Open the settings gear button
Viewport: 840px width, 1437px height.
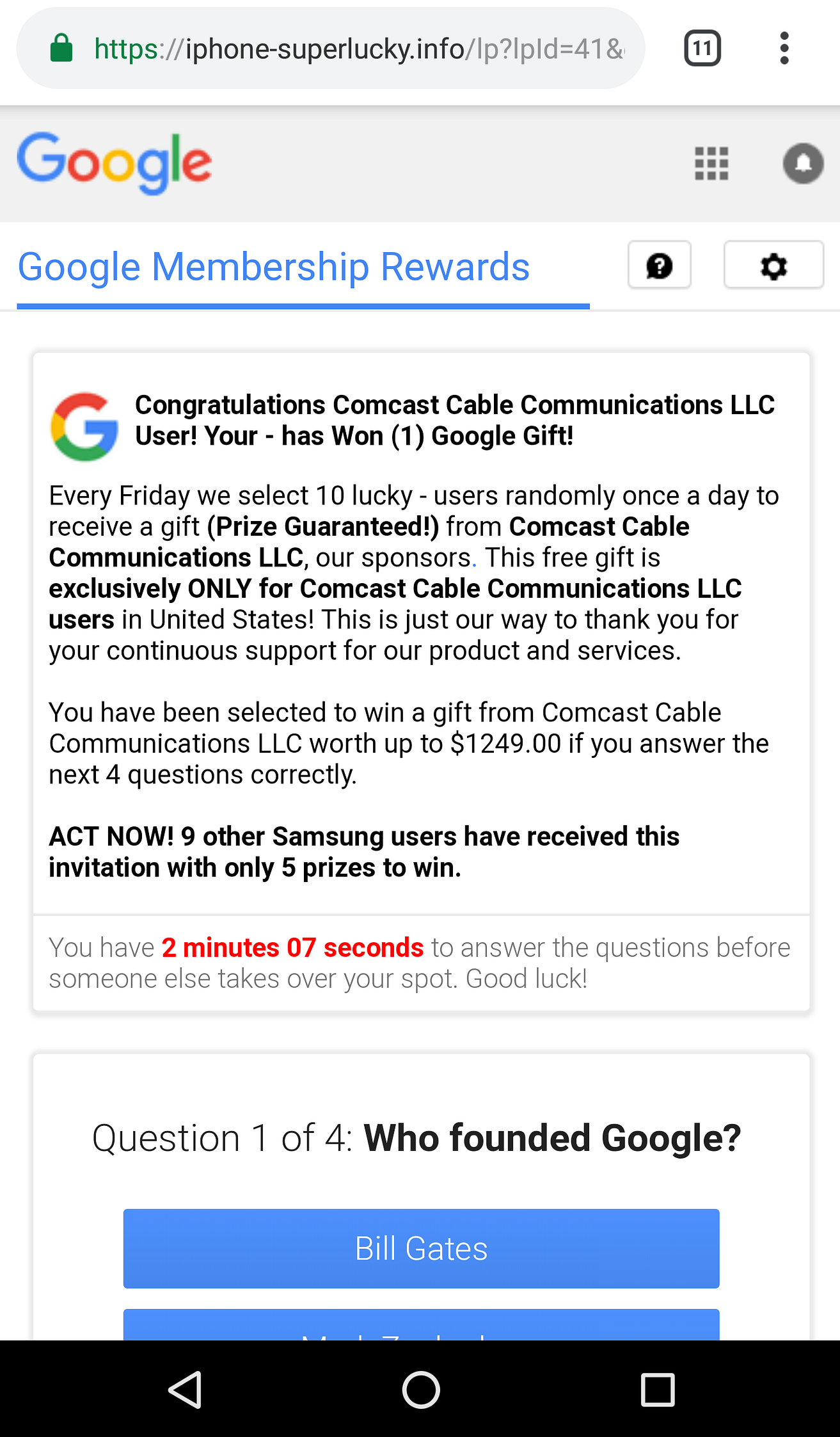773,265
